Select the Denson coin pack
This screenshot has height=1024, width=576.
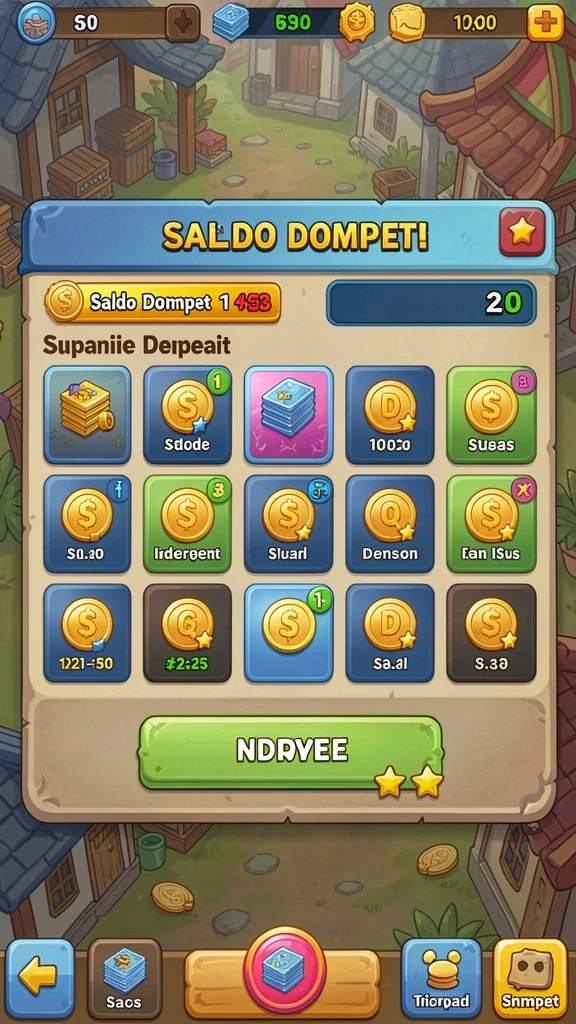coord(390,524)
